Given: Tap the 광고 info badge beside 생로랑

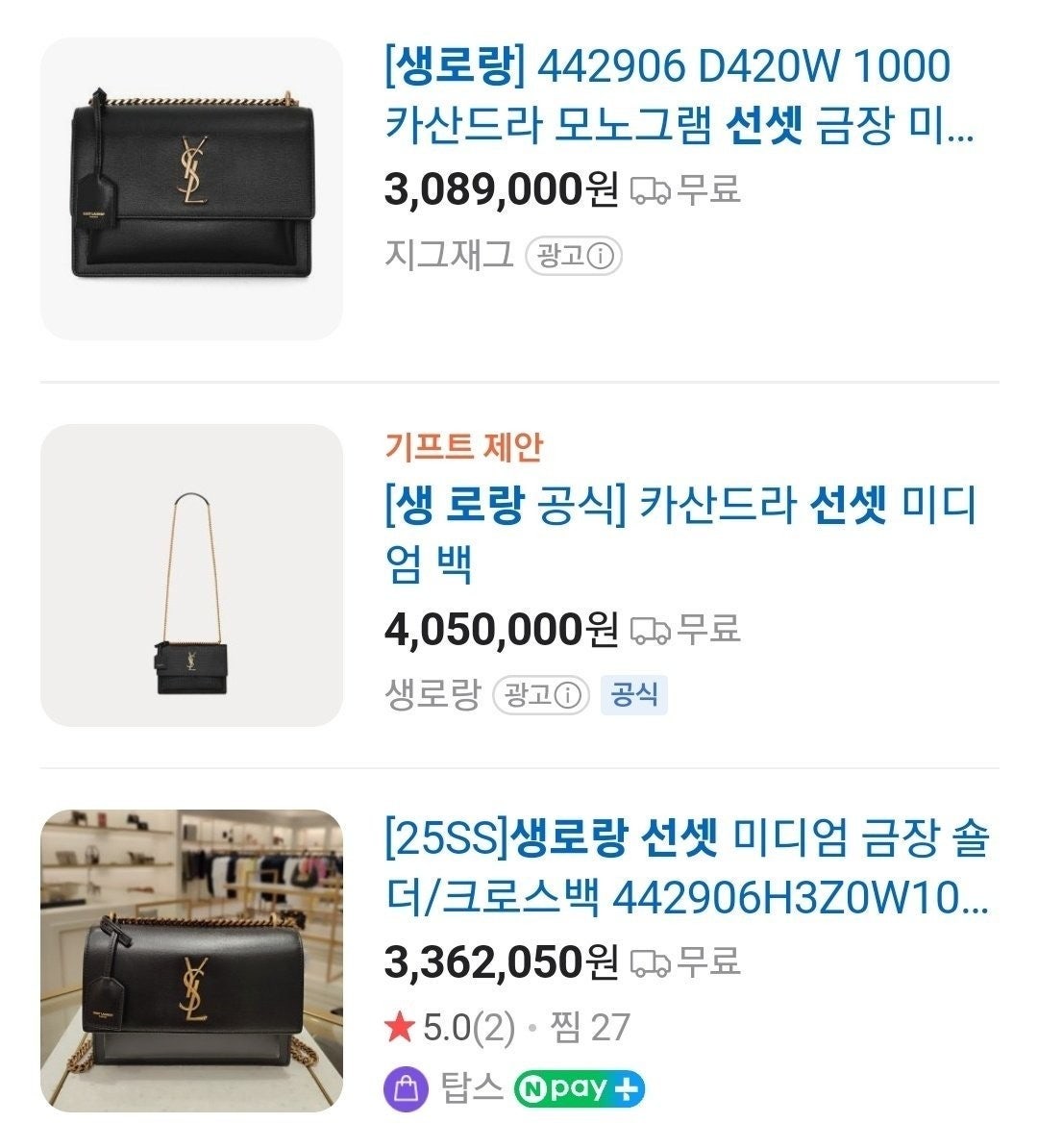Looking at the screenshot, I should coord(540,694).
